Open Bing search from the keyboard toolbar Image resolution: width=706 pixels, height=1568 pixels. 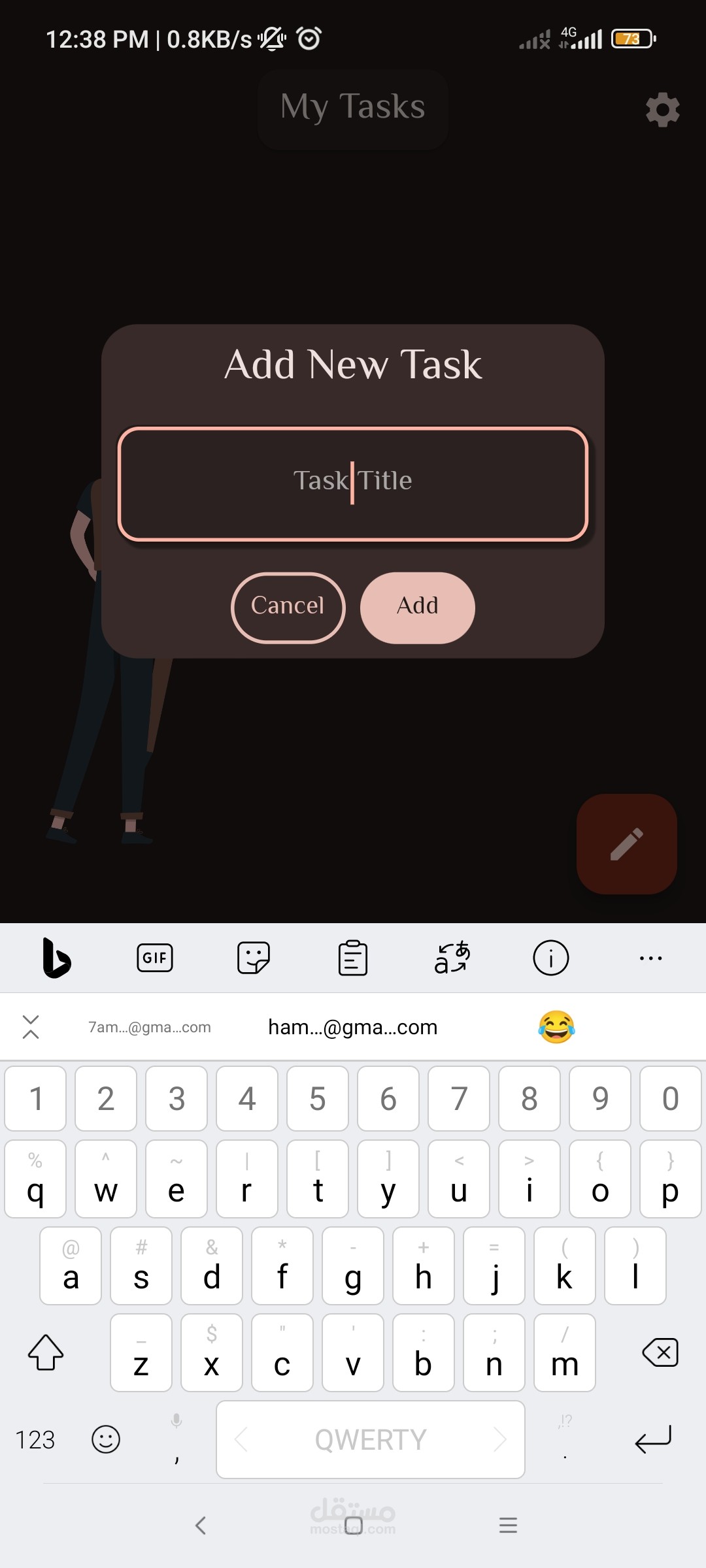56,958
